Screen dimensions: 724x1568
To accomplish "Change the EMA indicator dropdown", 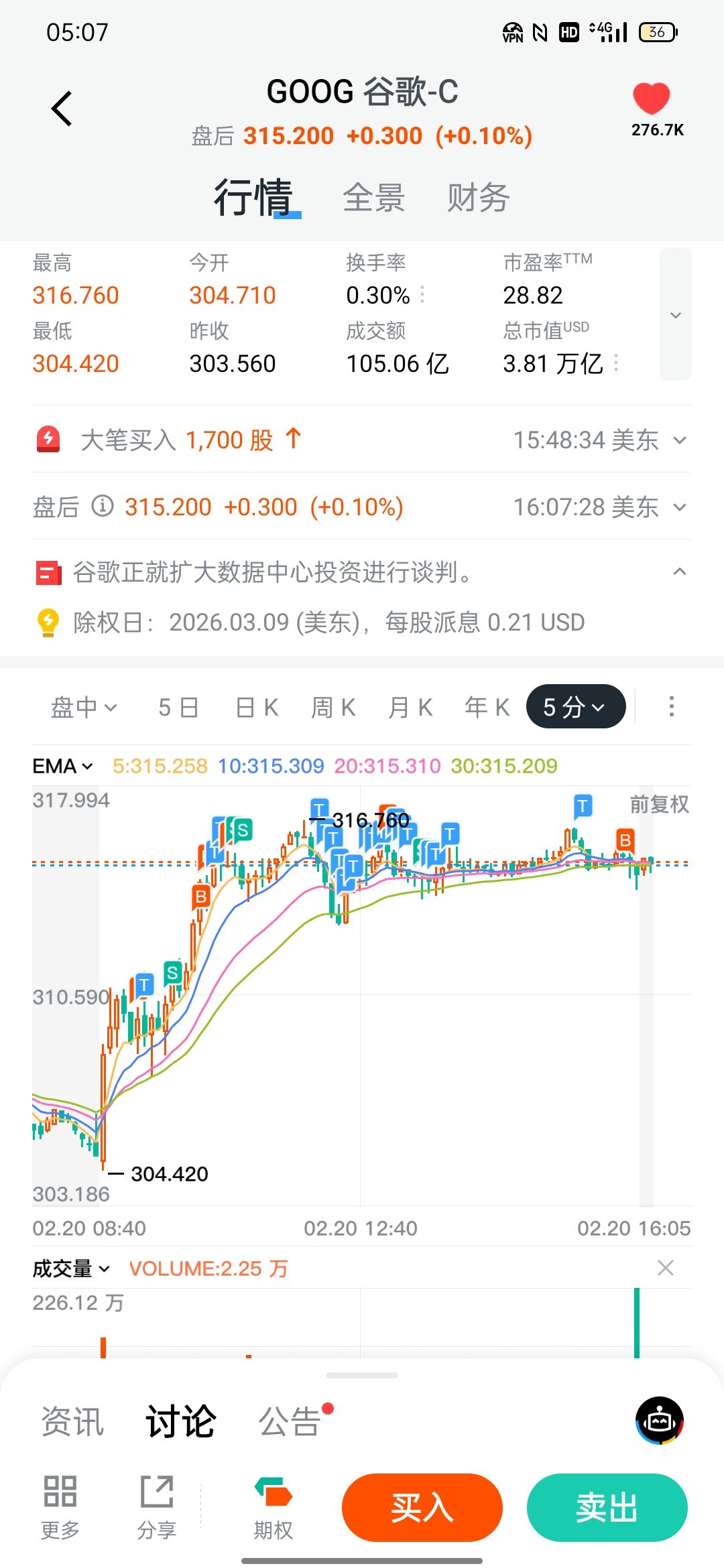I will [62, 766].
